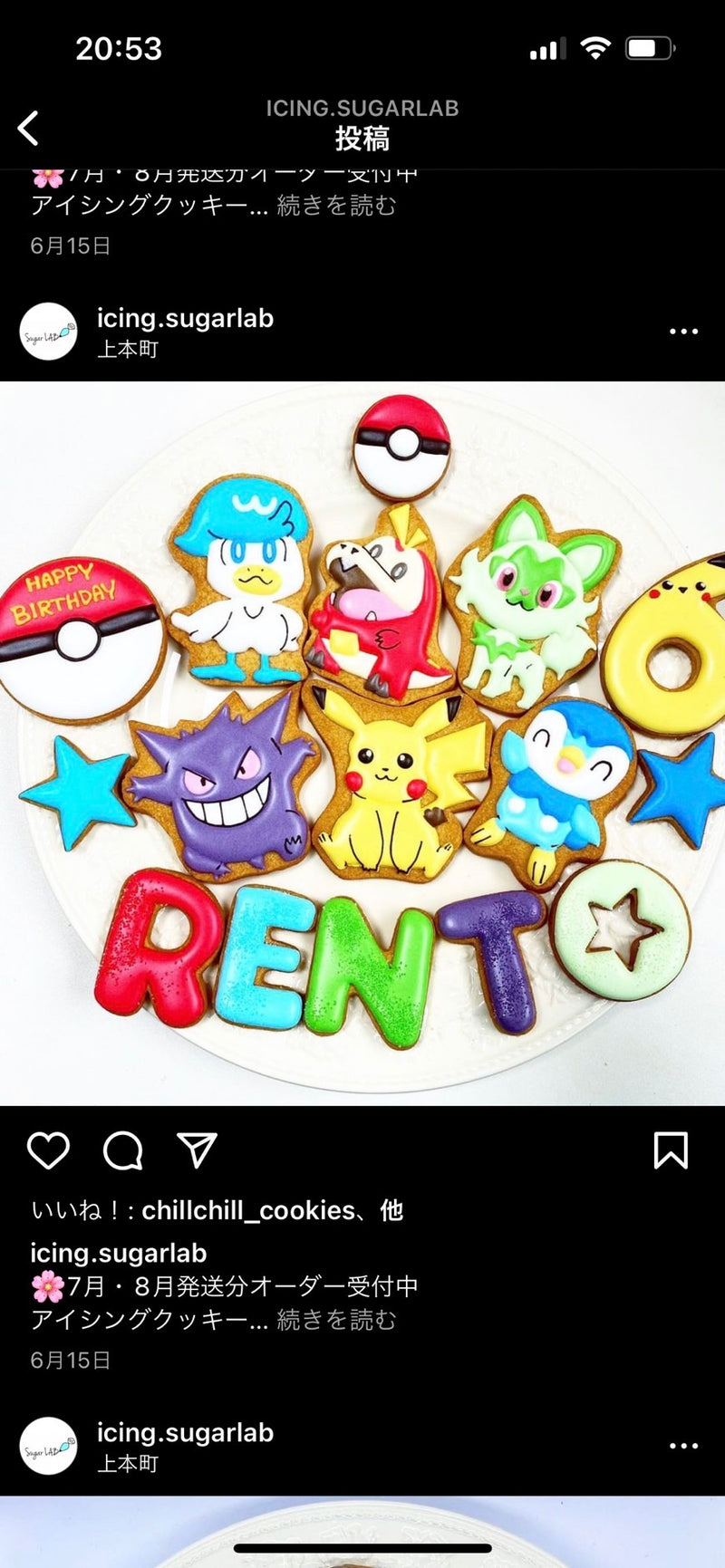This screenshot has height=1568, width=725.
Task: Expand caption with 続きを読む under the photo
Action: 336,1320
